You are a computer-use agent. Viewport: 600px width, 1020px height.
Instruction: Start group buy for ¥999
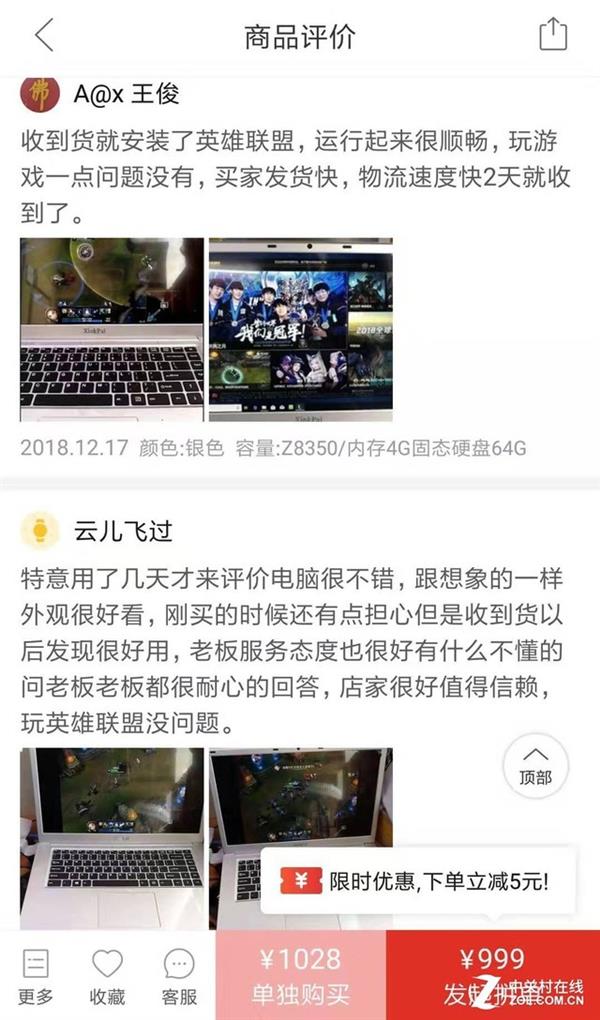[x=493, y=976]
